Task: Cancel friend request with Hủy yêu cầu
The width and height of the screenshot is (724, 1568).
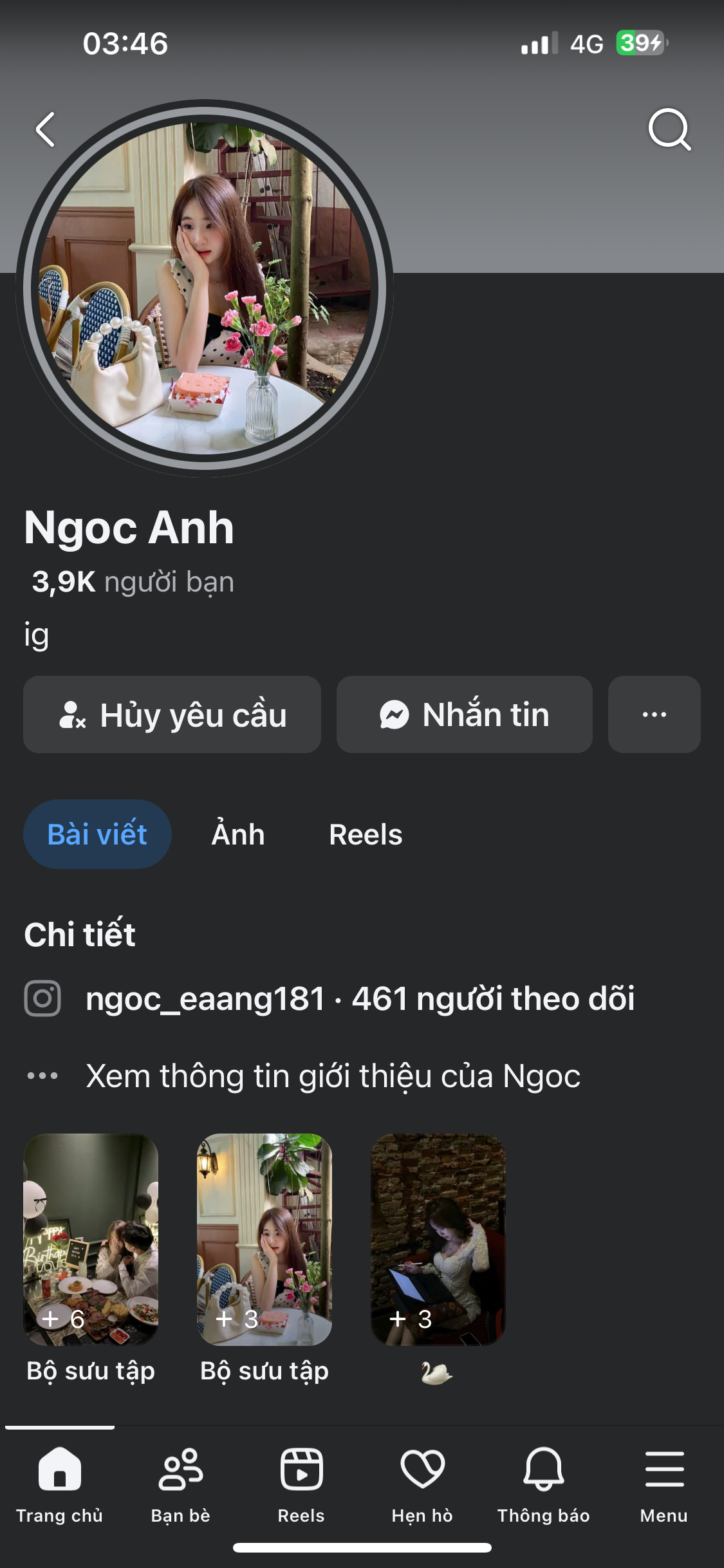Action: pos(172,714)
